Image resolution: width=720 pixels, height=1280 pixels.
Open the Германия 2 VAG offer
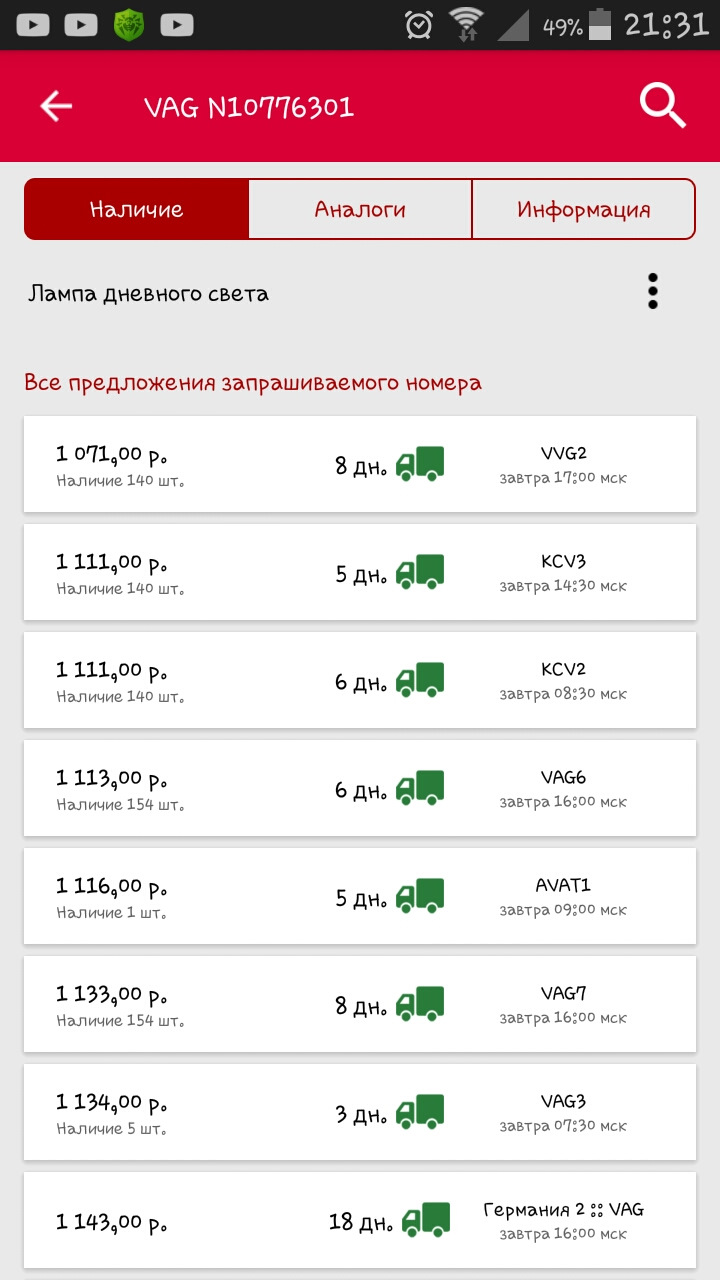click(360, 1220)
